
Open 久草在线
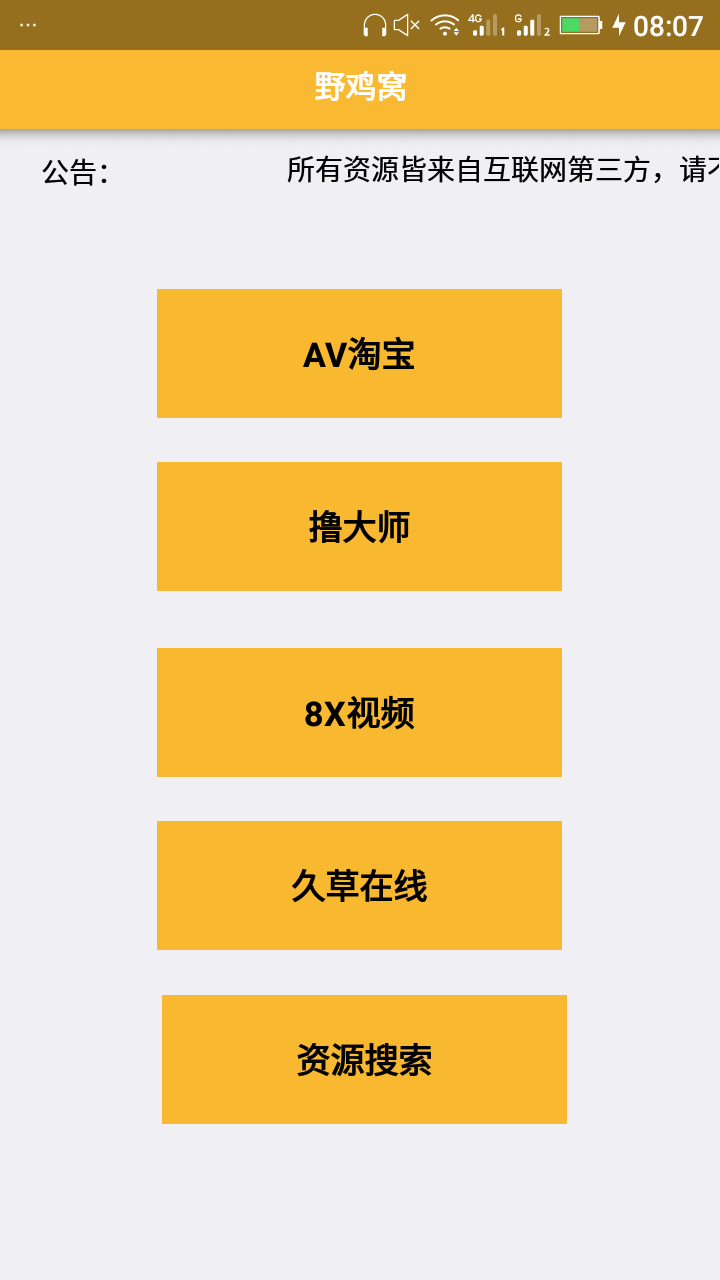(x=359, y=885)
